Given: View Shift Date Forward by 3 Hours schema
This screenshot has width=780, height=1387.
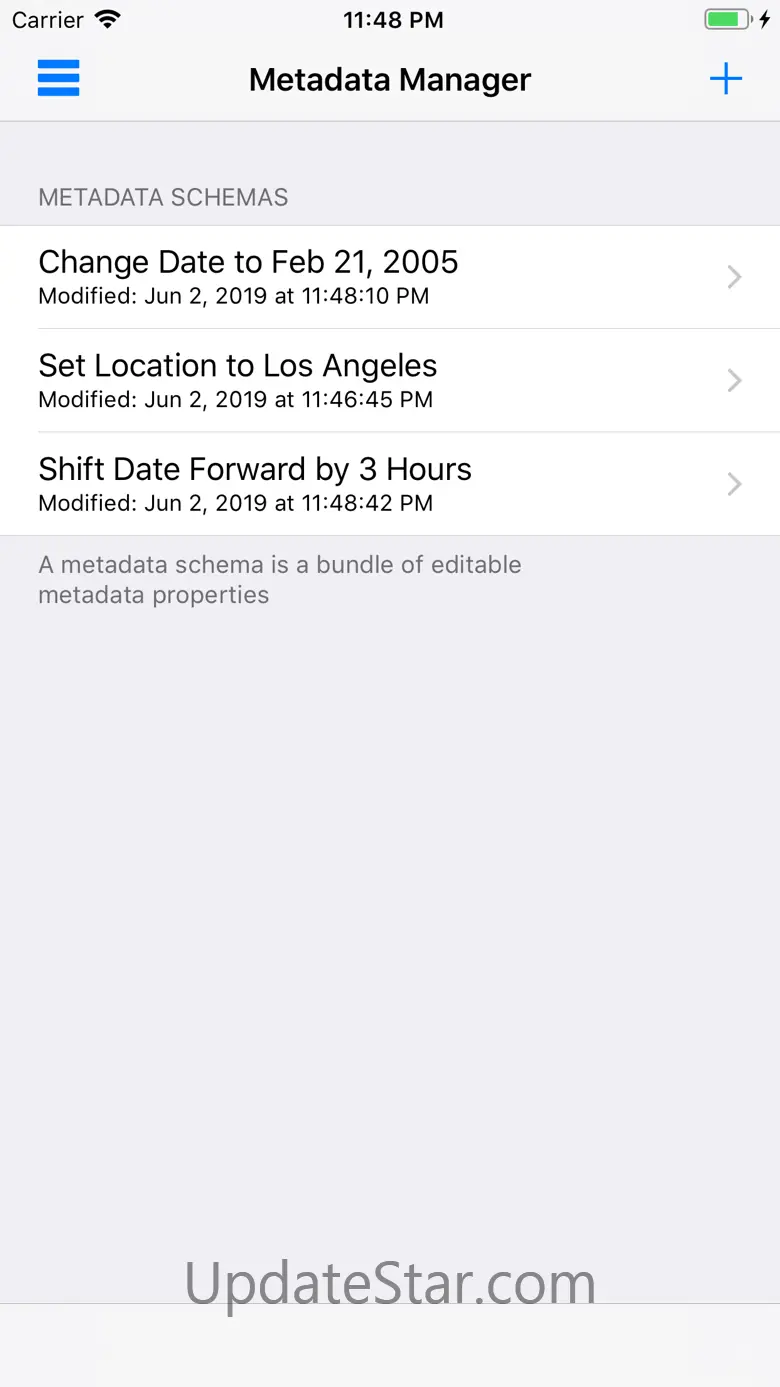Looking at the screenshot, I should click(389, 484).
